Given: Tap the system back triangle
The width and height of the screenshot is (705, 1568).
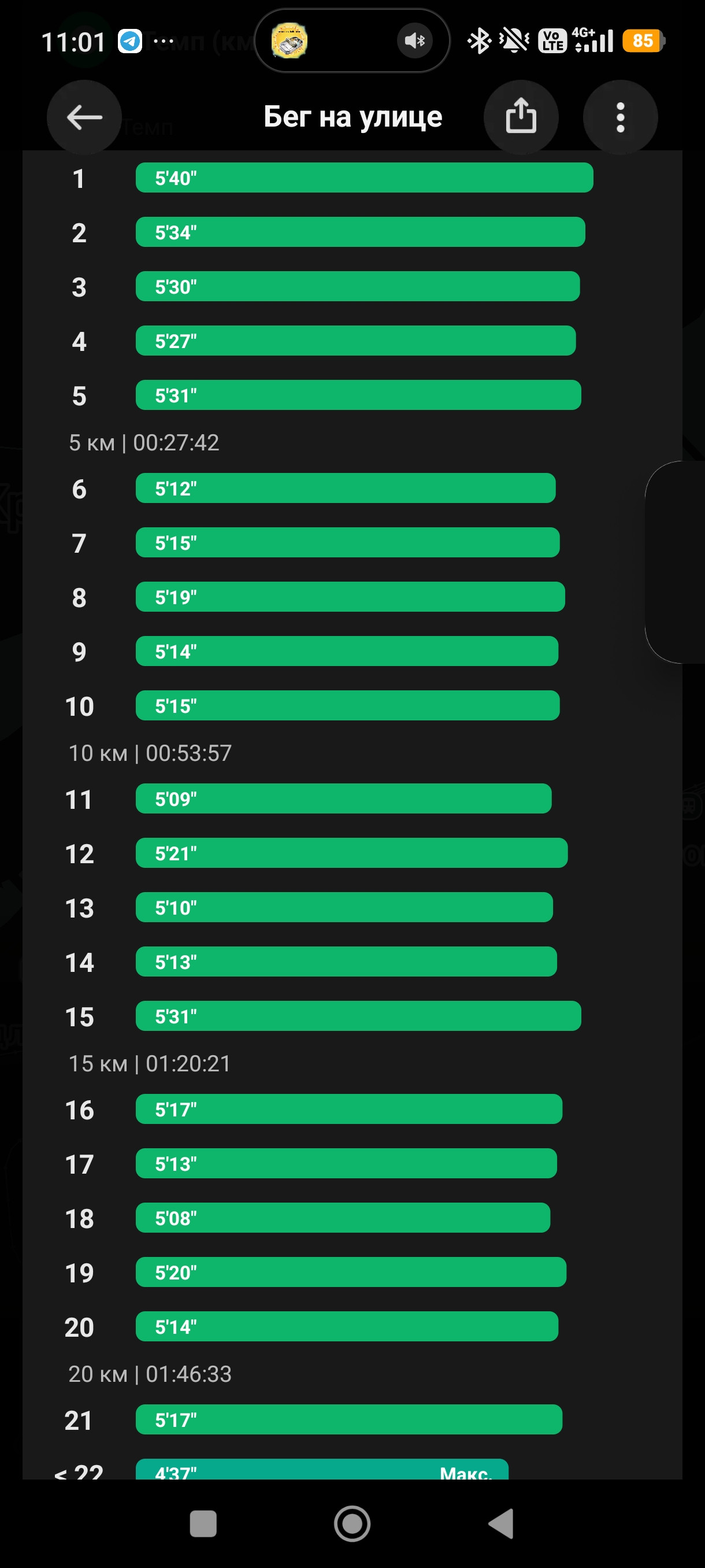Looking at the screenshot, I should [x=501, y=1523].
